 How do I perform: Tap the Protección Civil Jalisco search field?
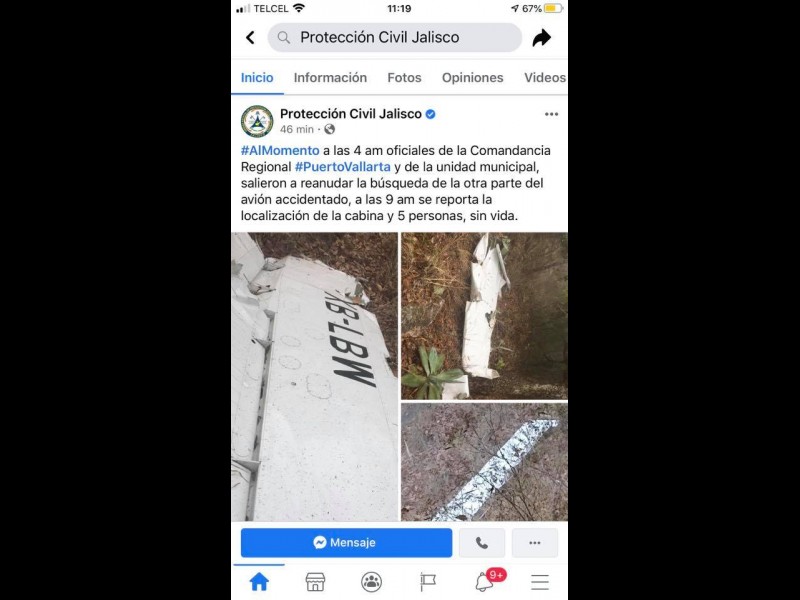[x=395, y=38]
